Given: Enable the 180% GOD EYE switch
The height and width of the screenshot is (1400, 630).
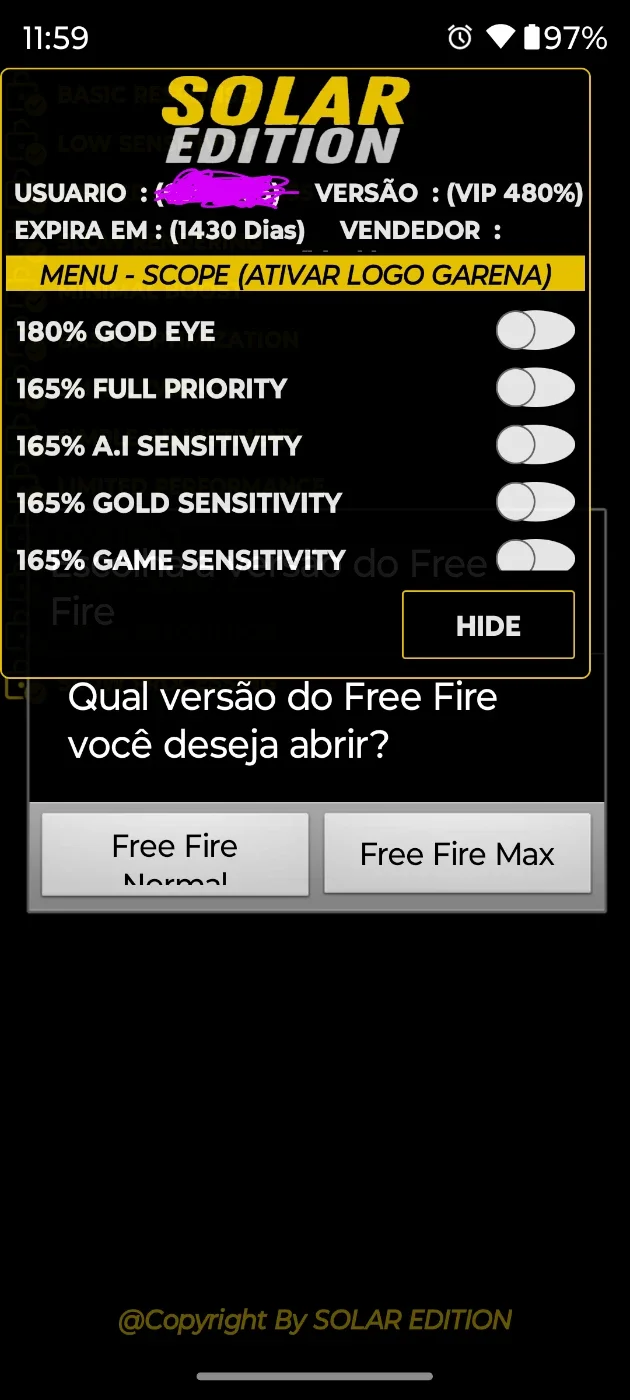Looking at the screenshot, I should coord(535,331).
